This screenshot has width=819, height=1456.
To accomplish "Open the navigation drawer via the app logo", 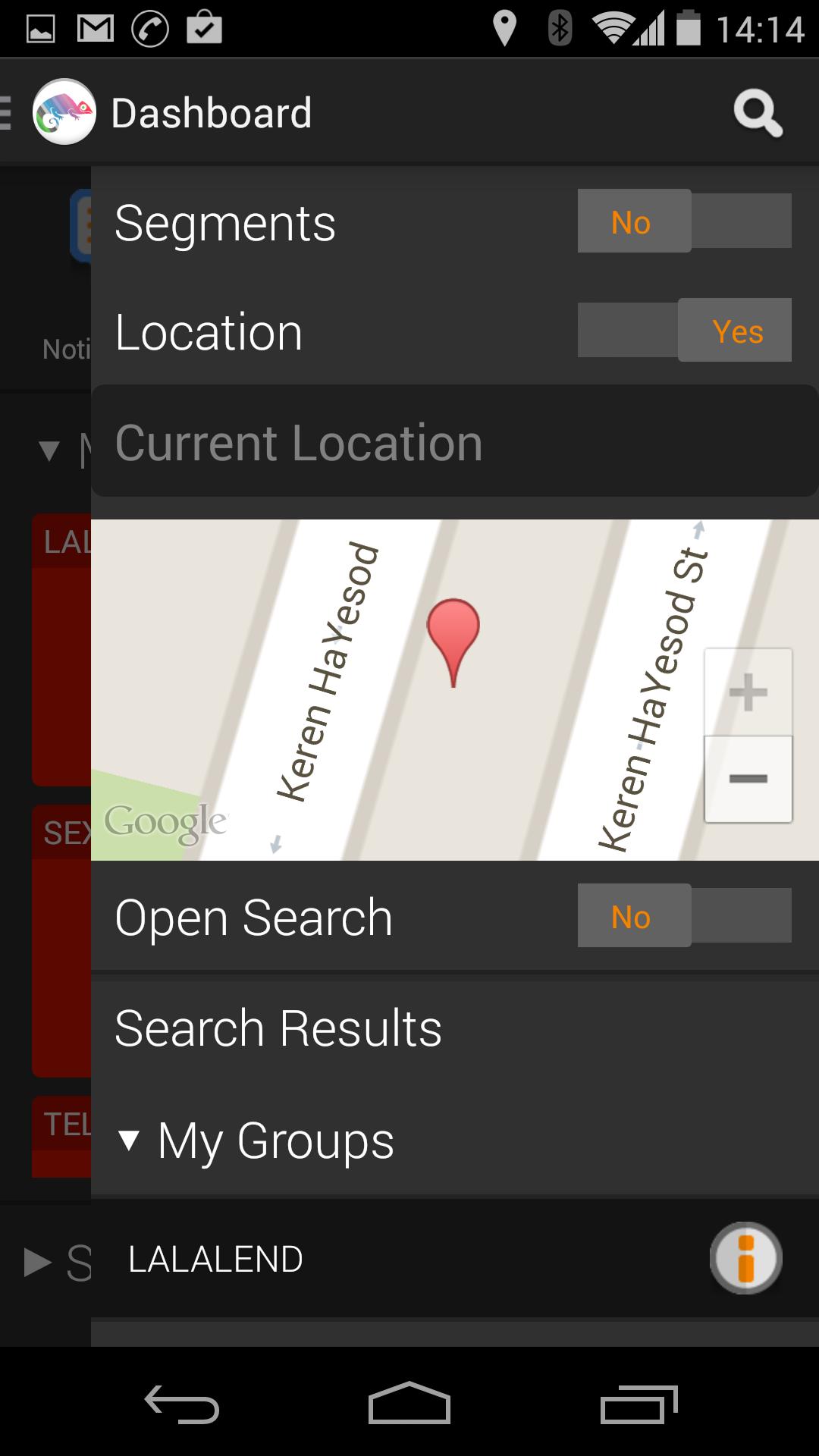I will [64, 112].
